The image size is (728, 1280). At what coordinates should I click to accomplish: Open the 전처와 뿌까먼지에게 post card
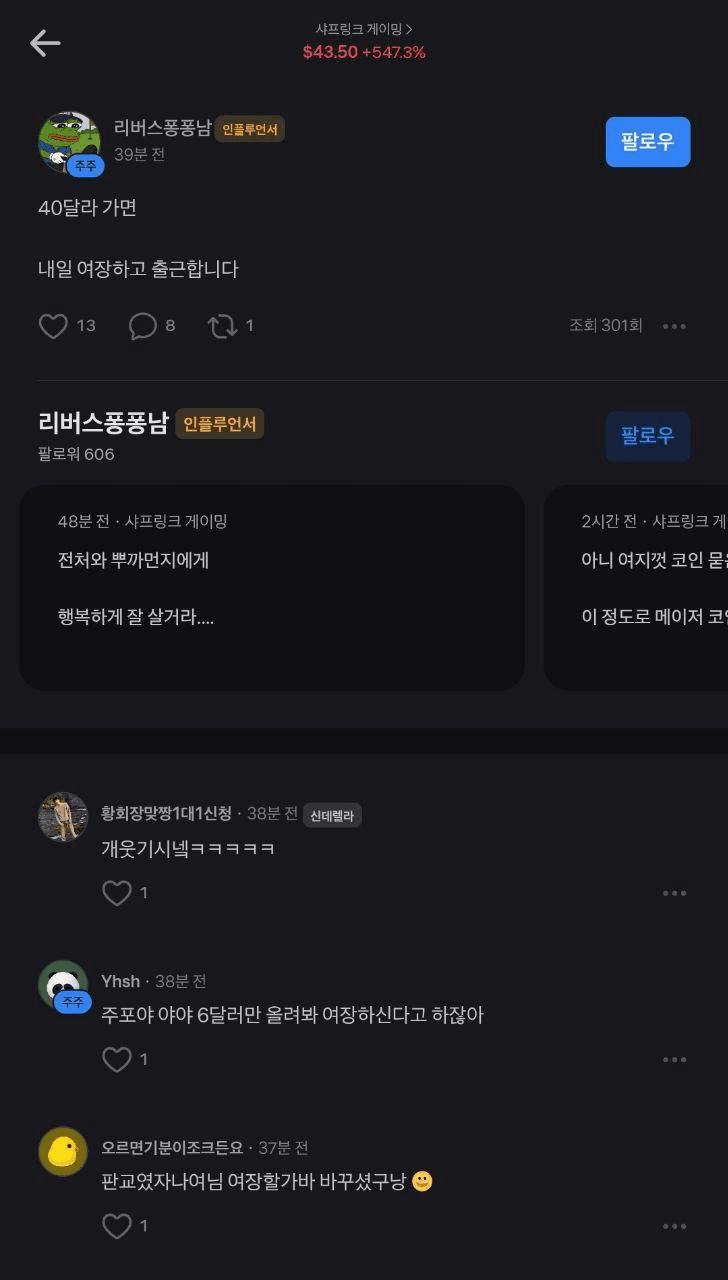272,587
